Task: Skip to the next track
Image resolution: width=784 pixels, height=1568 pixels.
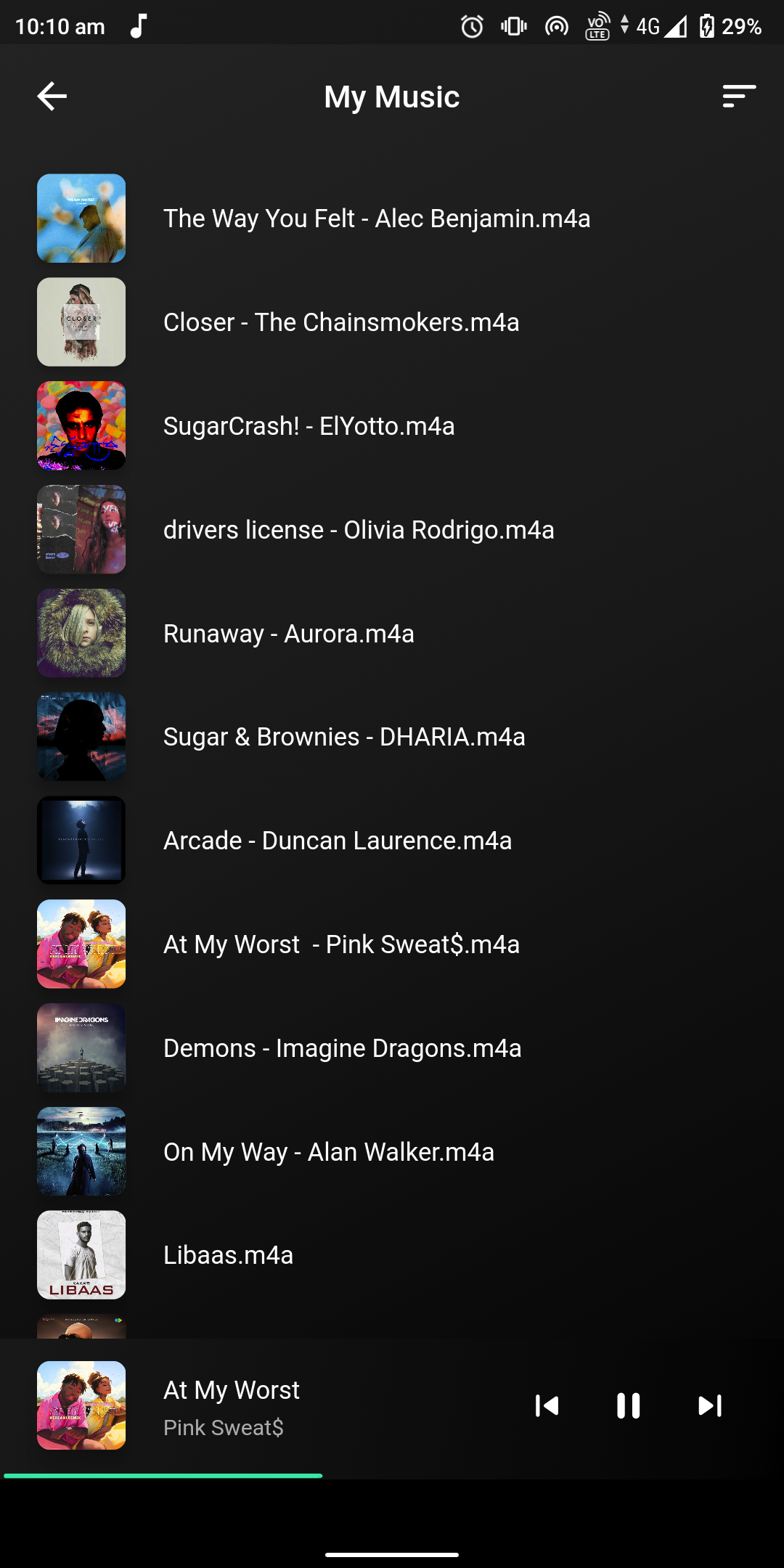Action: (x=710, y=1406)
